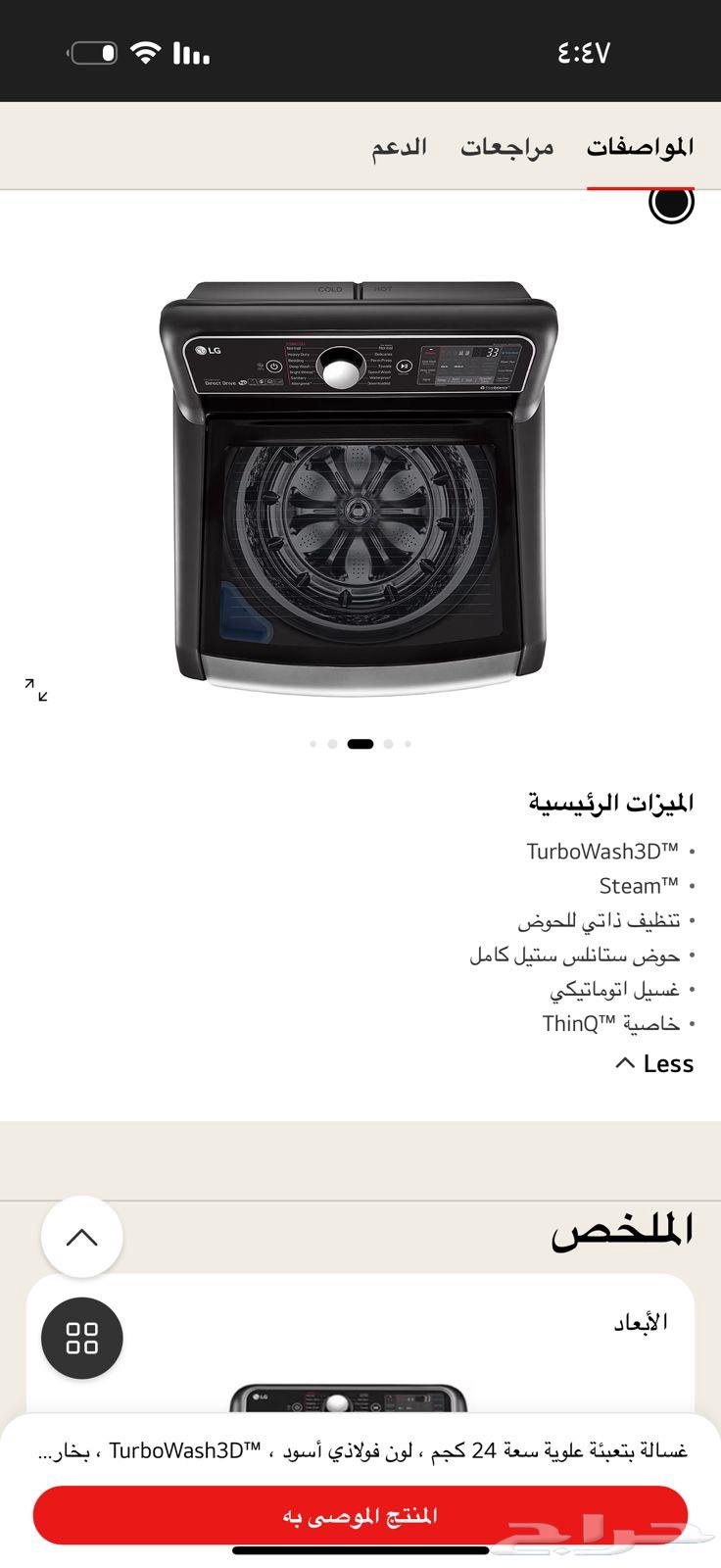The image size is (721, 1568).
Task: Click the Wi-Fi icon in the status bar
Action: point(145,51)
